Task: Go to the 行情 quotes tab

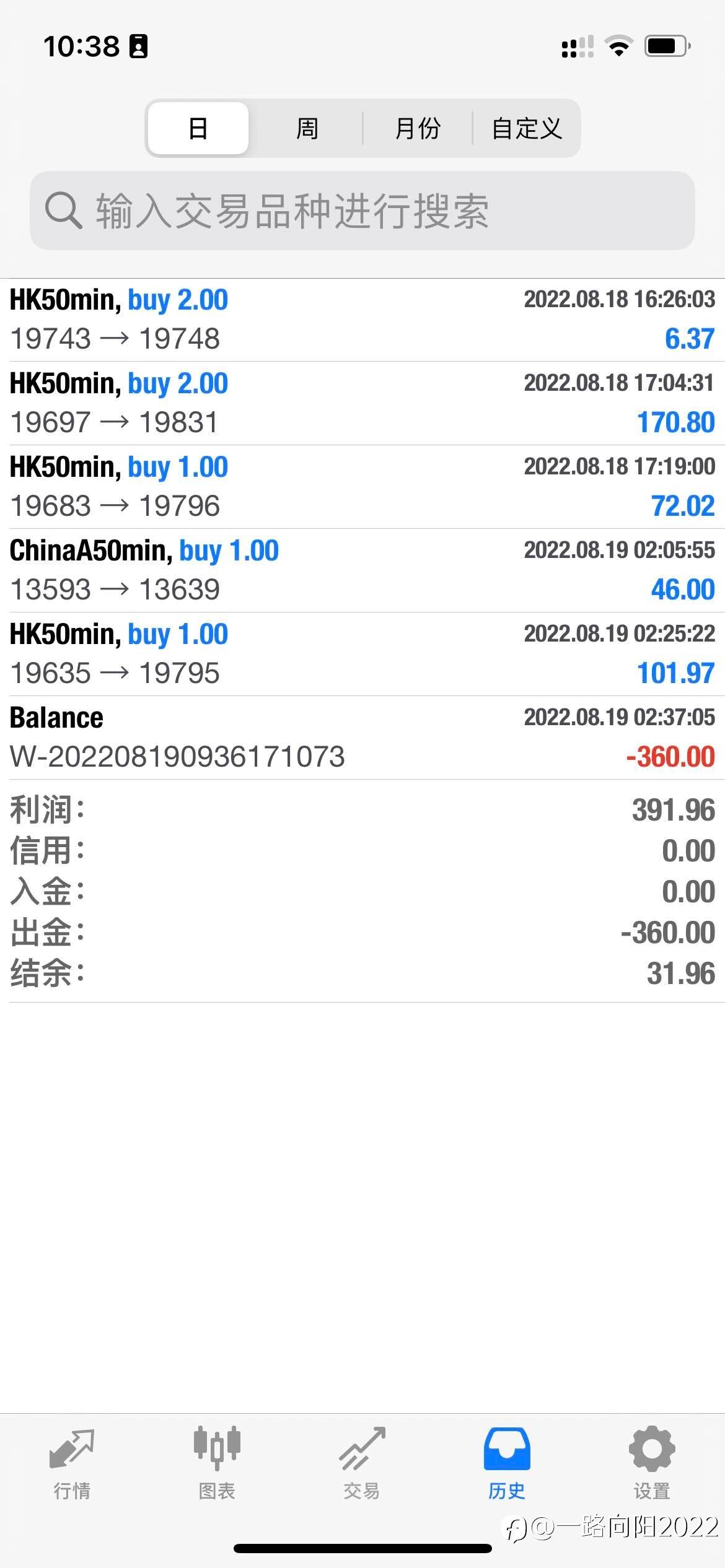Action: point(72,1464)
